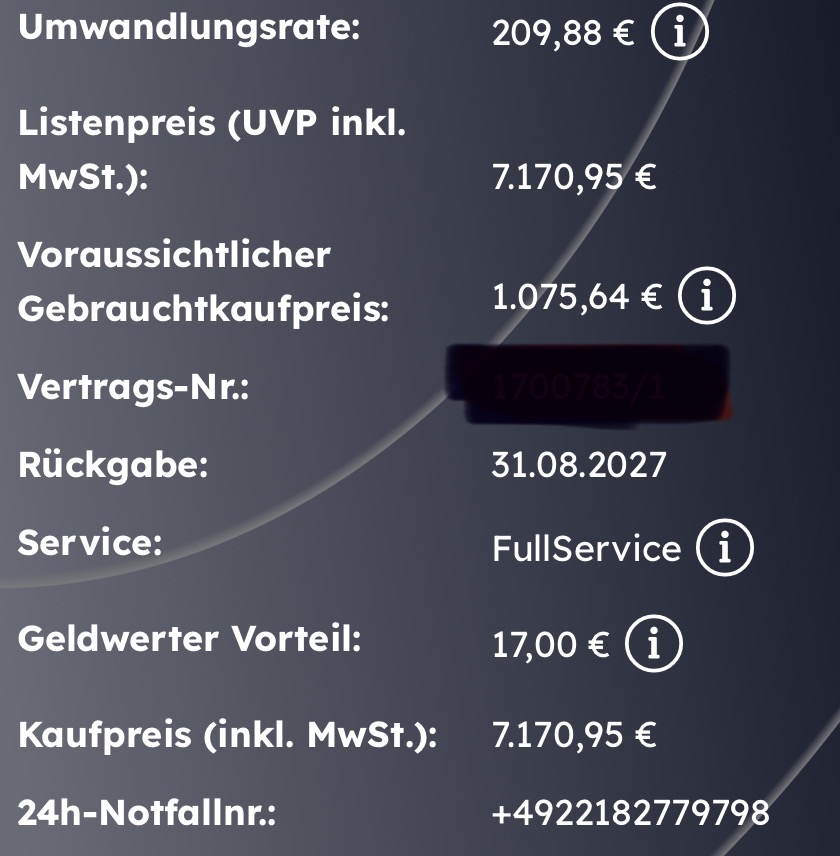View info about Geldwerter Vorteil

[x=653, y=644]
